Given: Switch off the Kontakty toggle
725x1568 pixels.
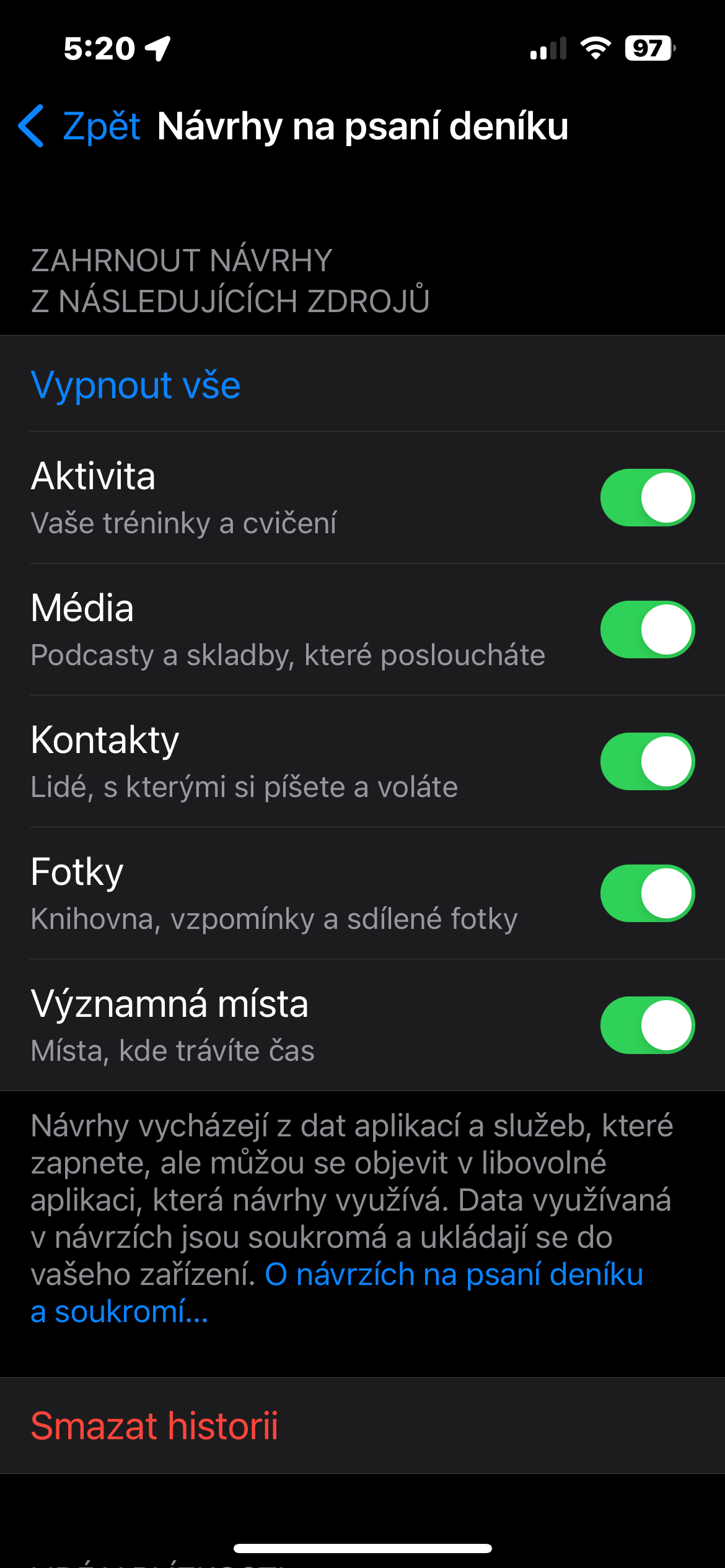Looking at the screenshot, I should point(647,761).
